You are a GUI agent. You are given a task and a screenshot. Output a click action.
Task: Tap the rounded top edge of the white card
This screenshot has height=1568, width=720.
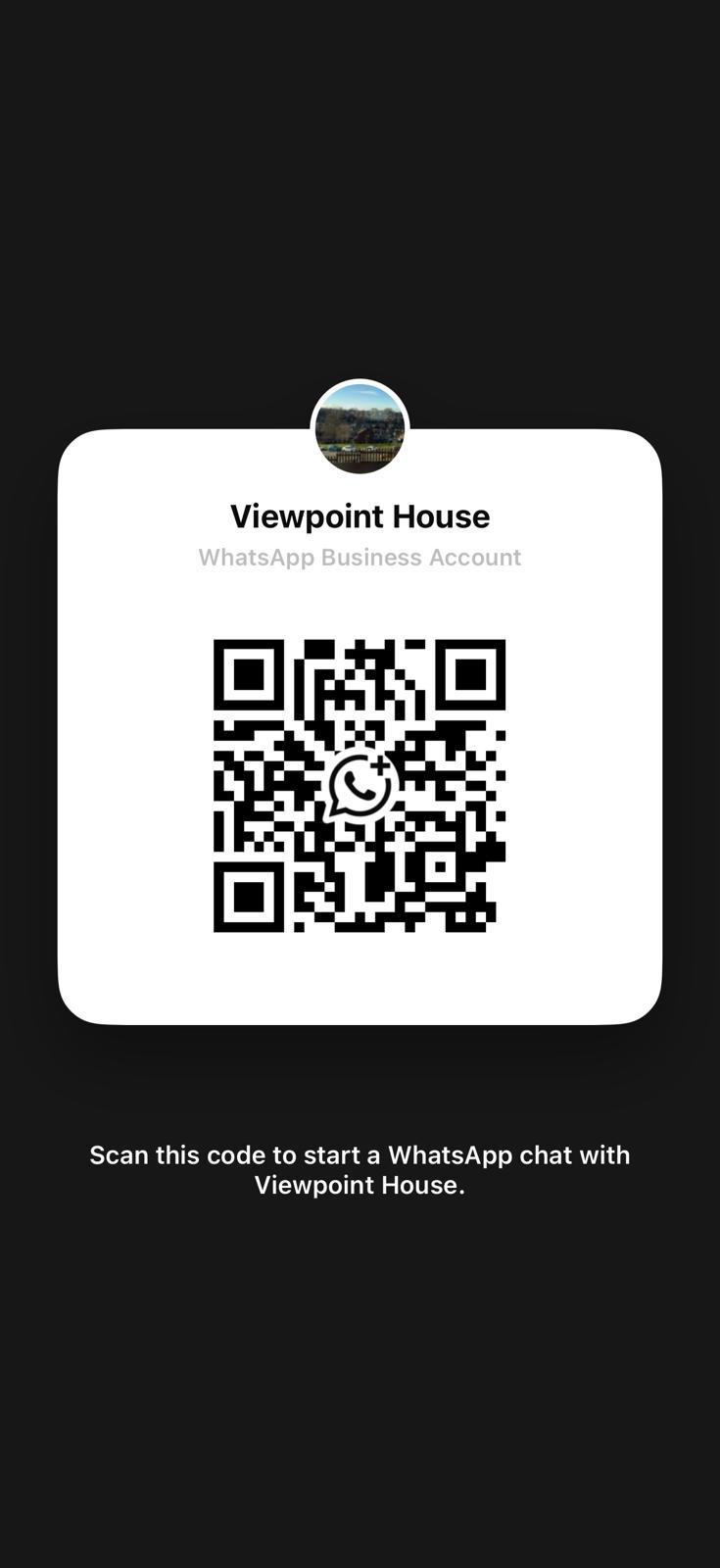click(x=360, y=433)
